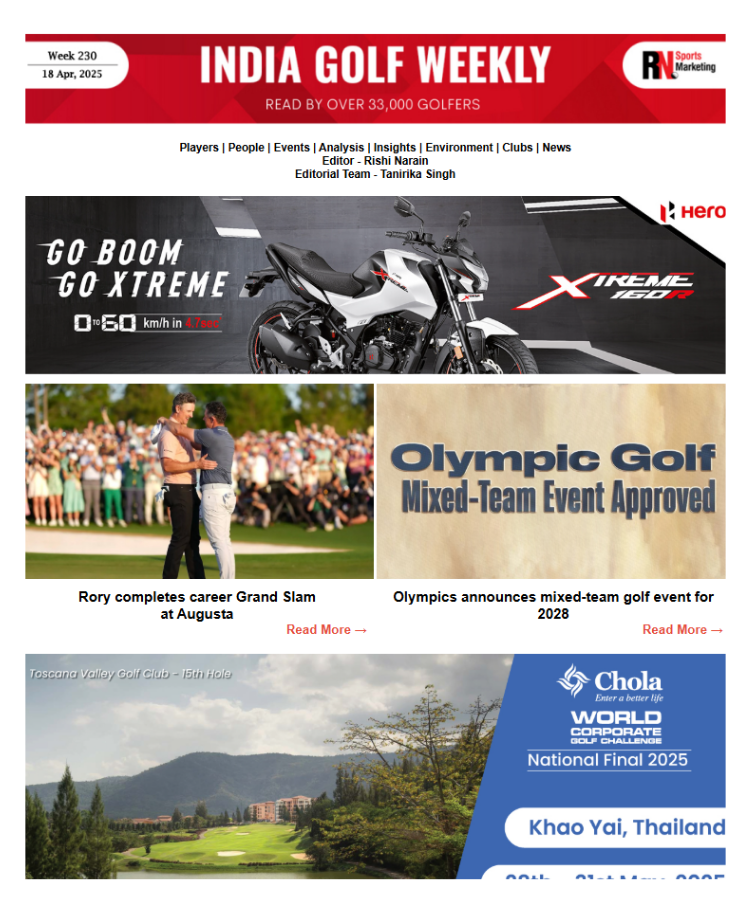Viewport: 751px width, 911px height.
Task: Open the Rory at Augusta article image
Action: (x=199, y=481)
